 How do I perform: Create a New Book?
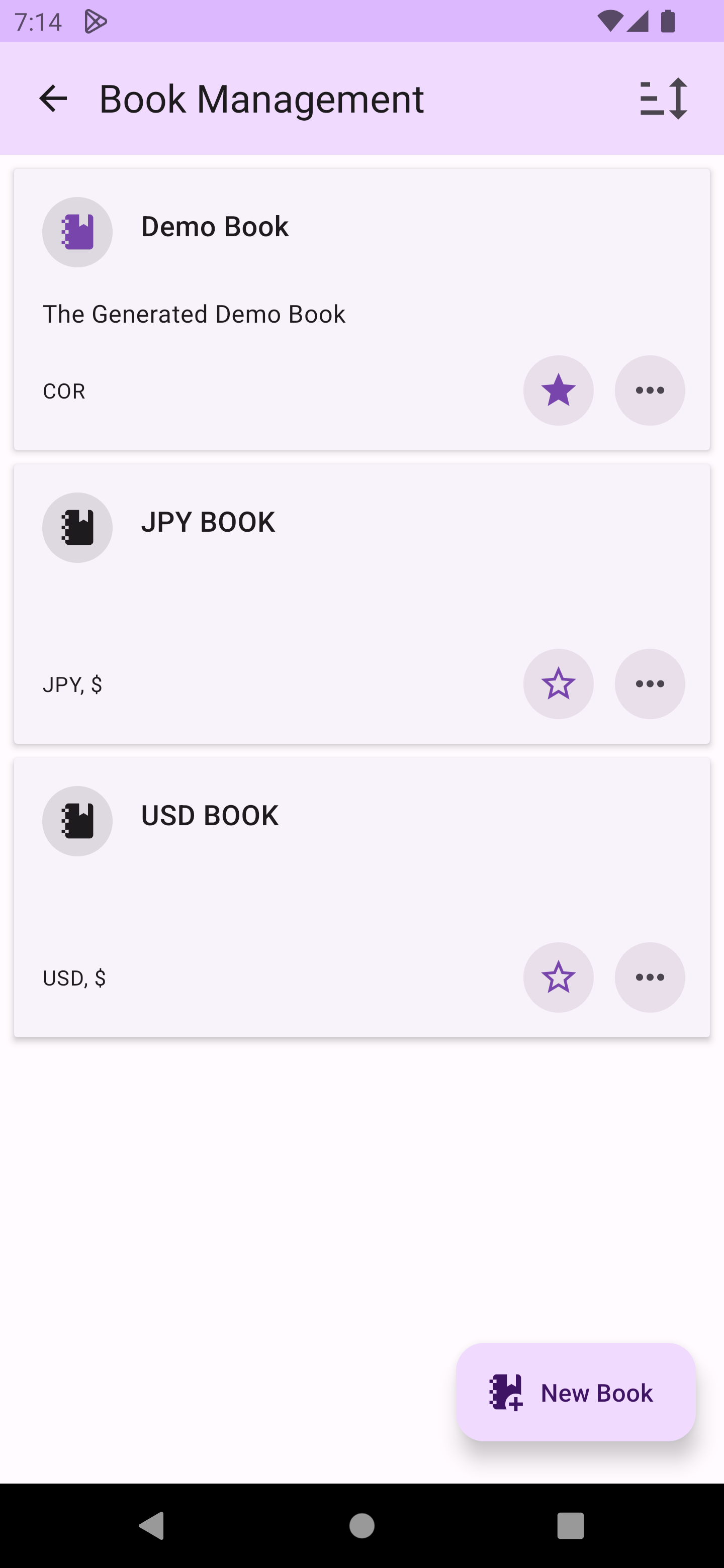click(x=575, y=1392)
